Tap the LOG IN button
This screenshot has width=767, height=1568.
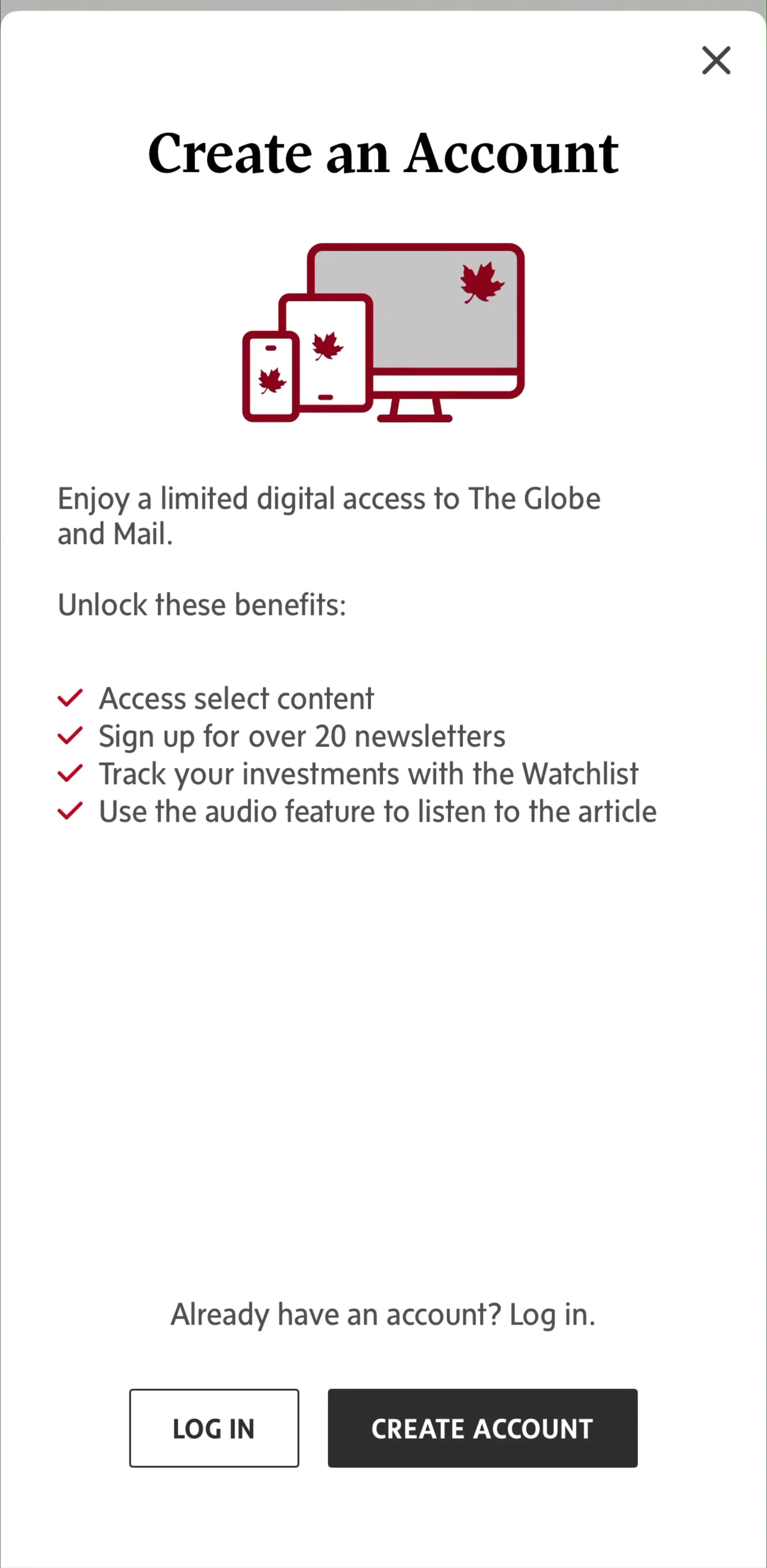pyautogui.click(x=214, y=1428)
